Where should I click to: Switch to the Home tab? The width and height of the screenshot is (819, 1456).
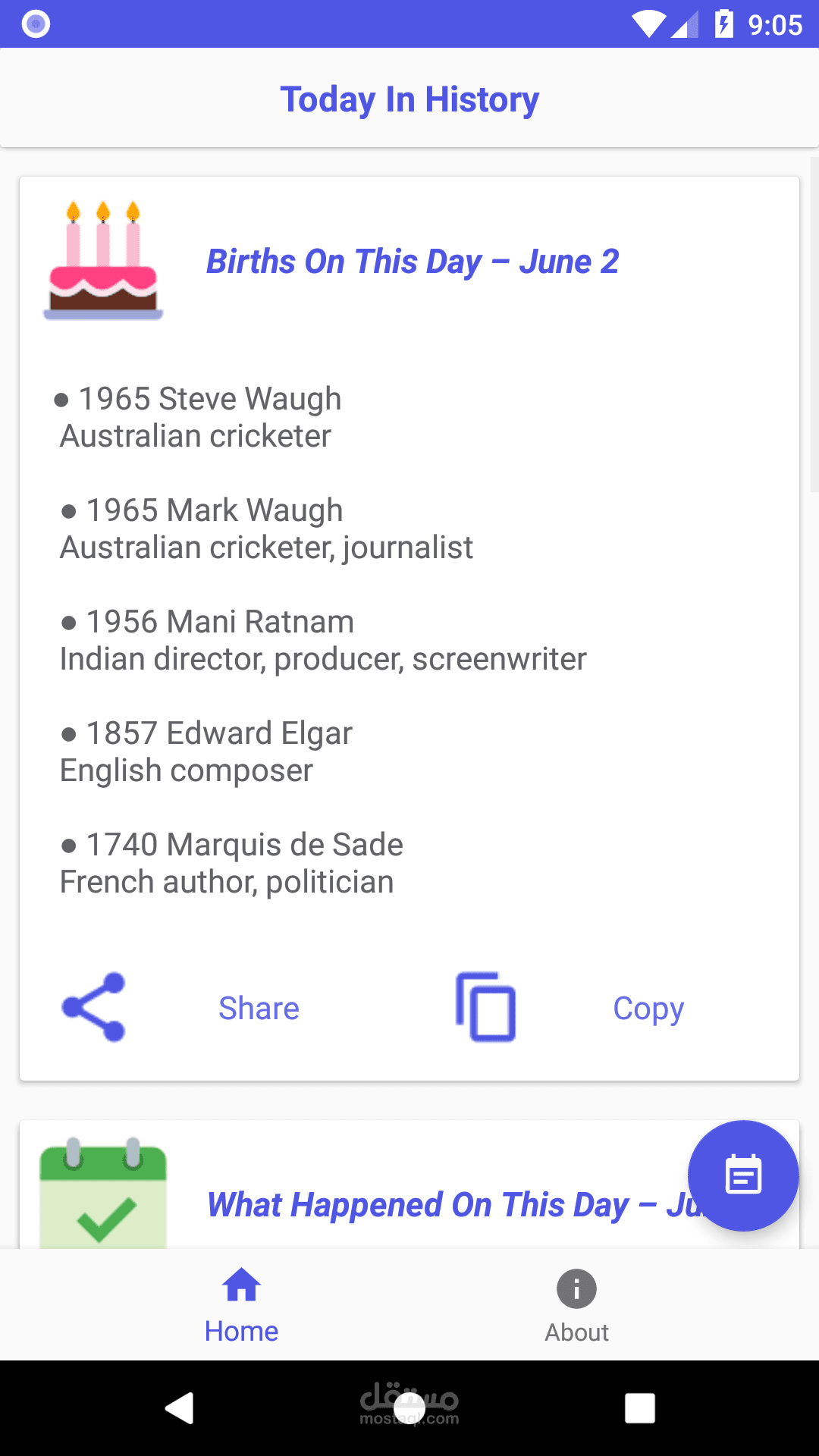click(x=241, y=1305)
